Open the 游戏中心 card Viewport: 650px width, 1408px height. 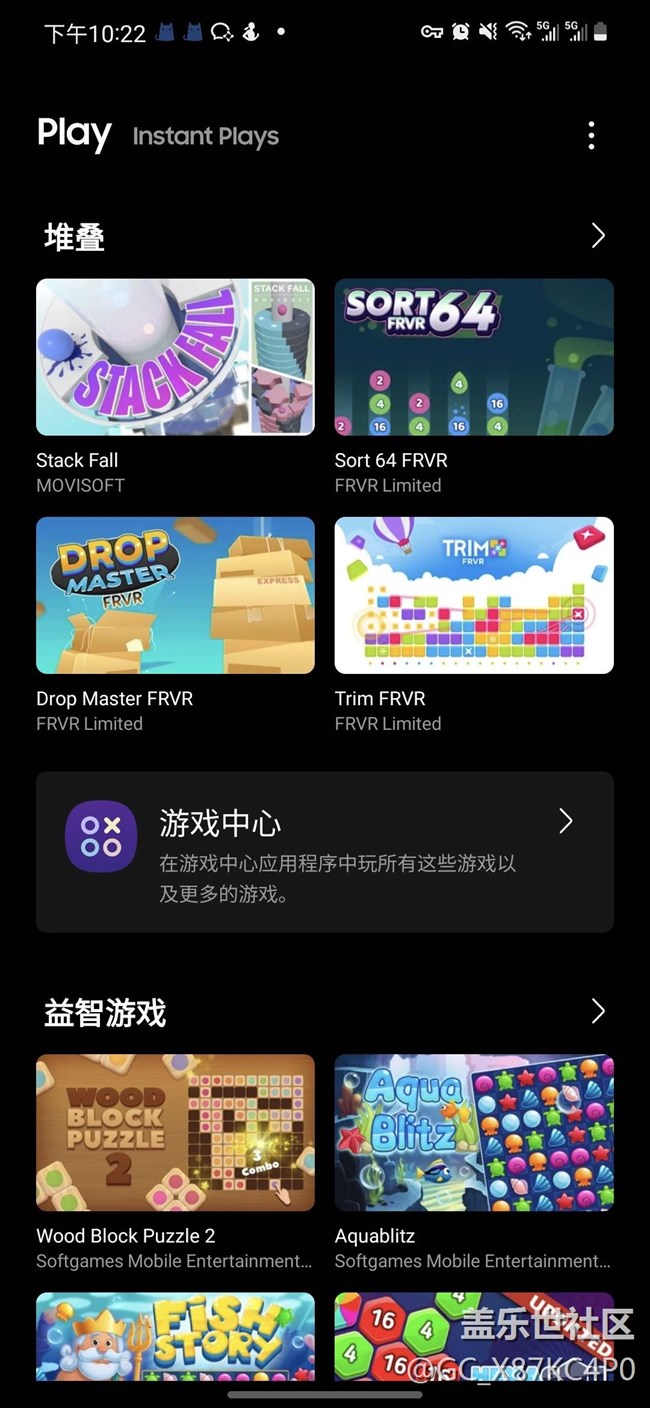point(325,852)
